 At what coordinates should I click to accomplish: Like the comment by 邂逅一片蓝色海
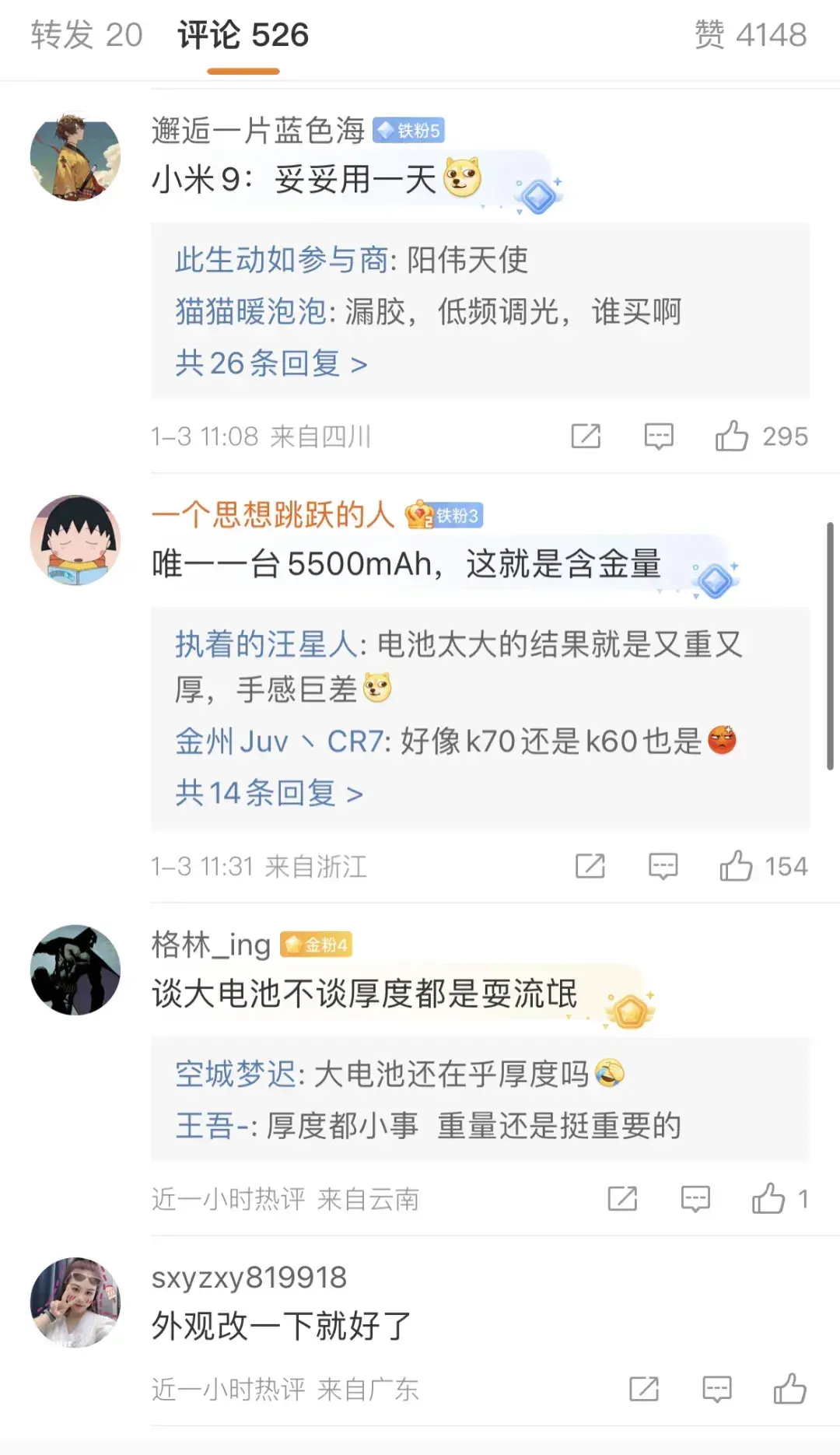pyautogui.click(x=732, y=436)
